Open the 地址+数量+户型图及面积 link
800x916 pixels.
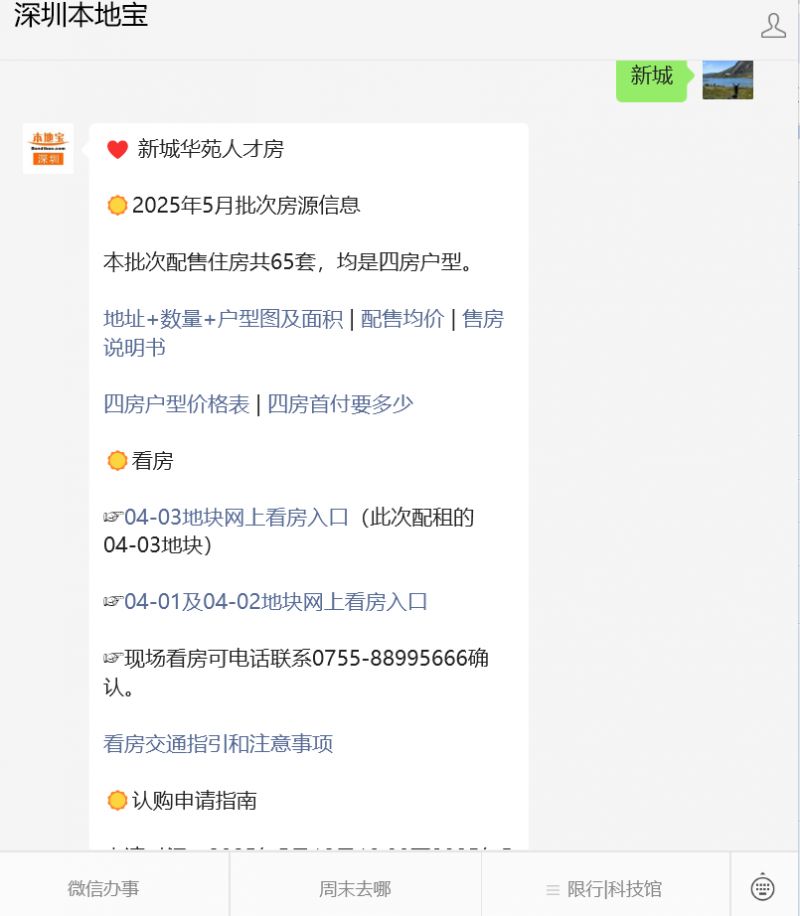tap(223, 319)
